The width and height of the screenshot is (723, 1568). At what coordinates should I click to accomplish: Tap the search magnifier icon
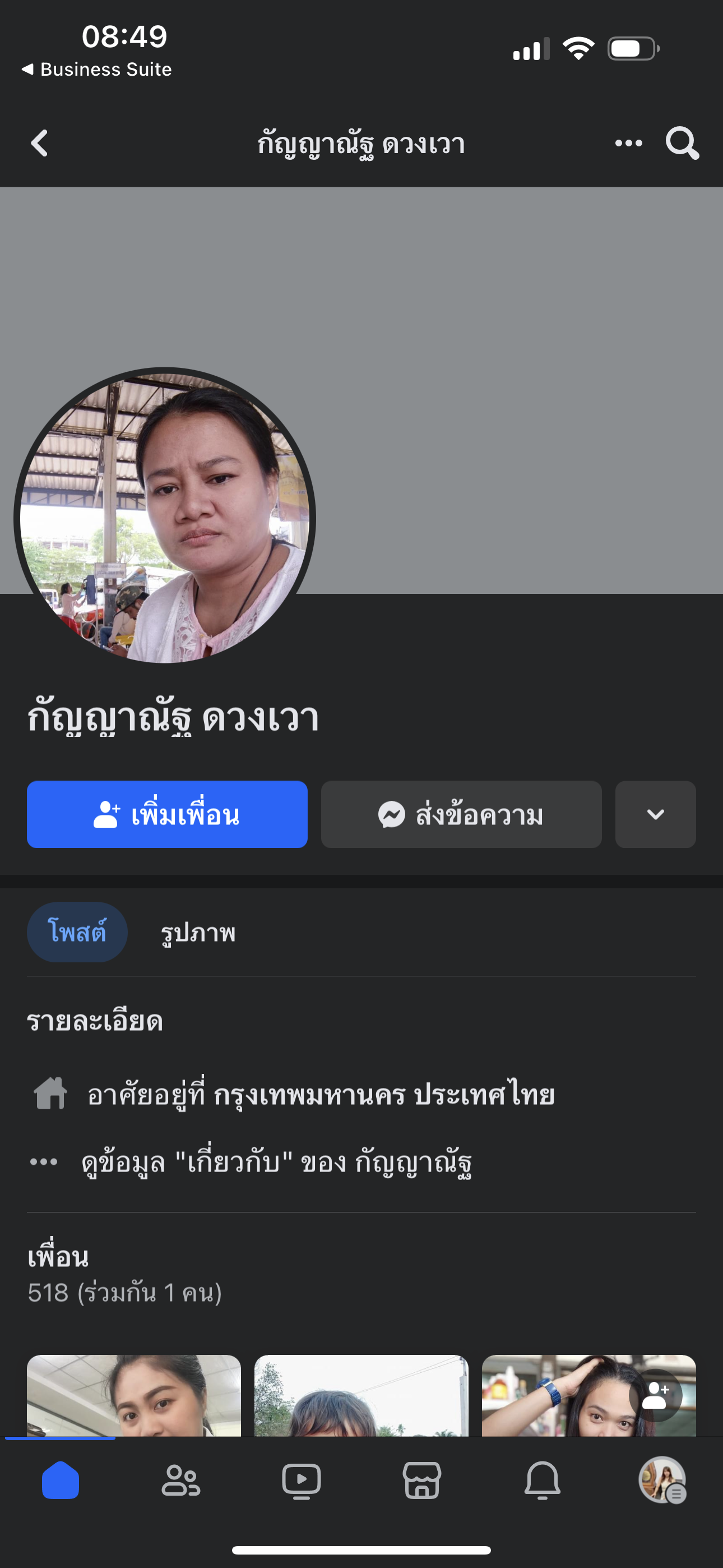click(x=682, y=143)
